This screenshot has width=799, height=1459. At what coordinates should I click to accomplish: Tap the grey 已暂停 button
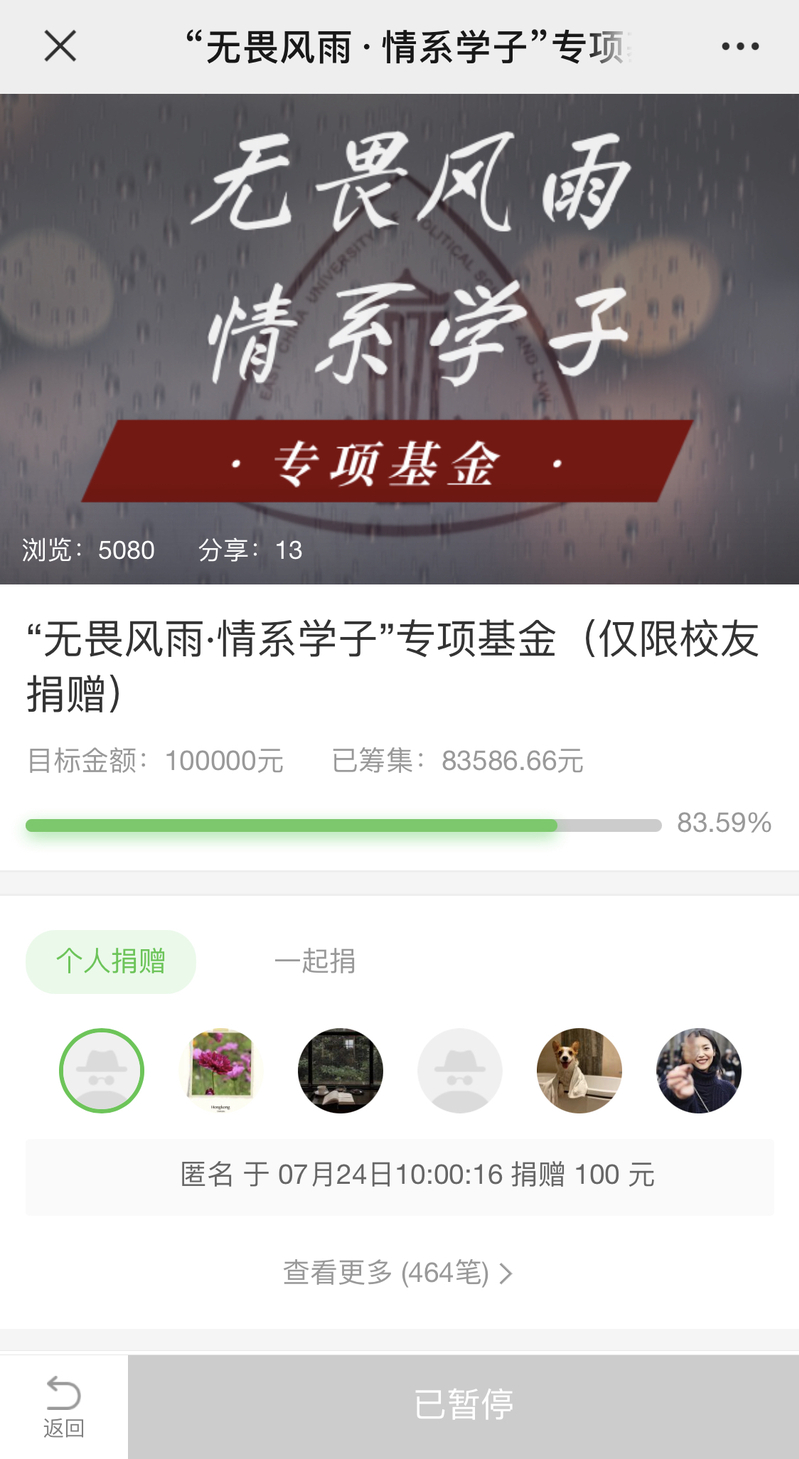click(x=464, y=1406)
